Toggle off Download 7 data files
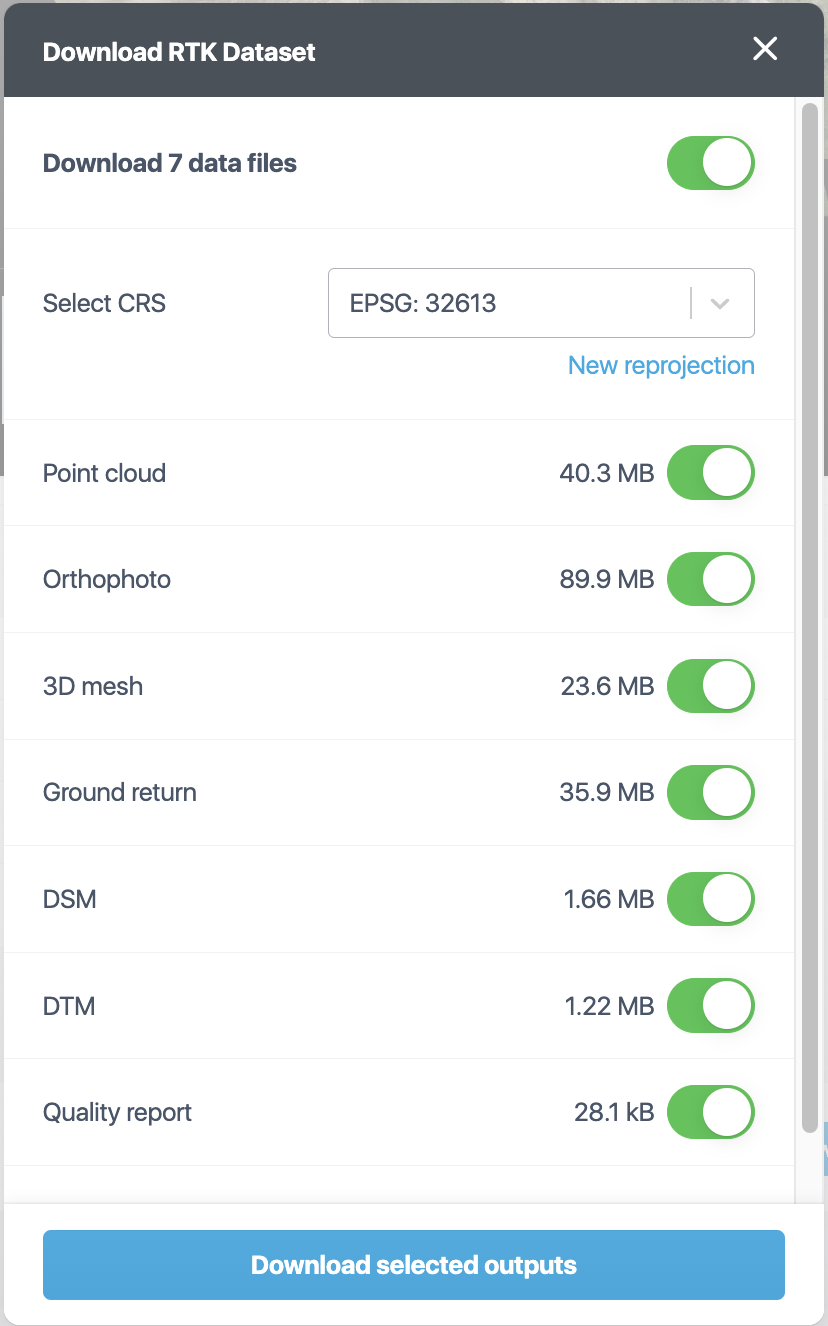The width and height of the screenshot is (828, 1326). tap(711, 163)
